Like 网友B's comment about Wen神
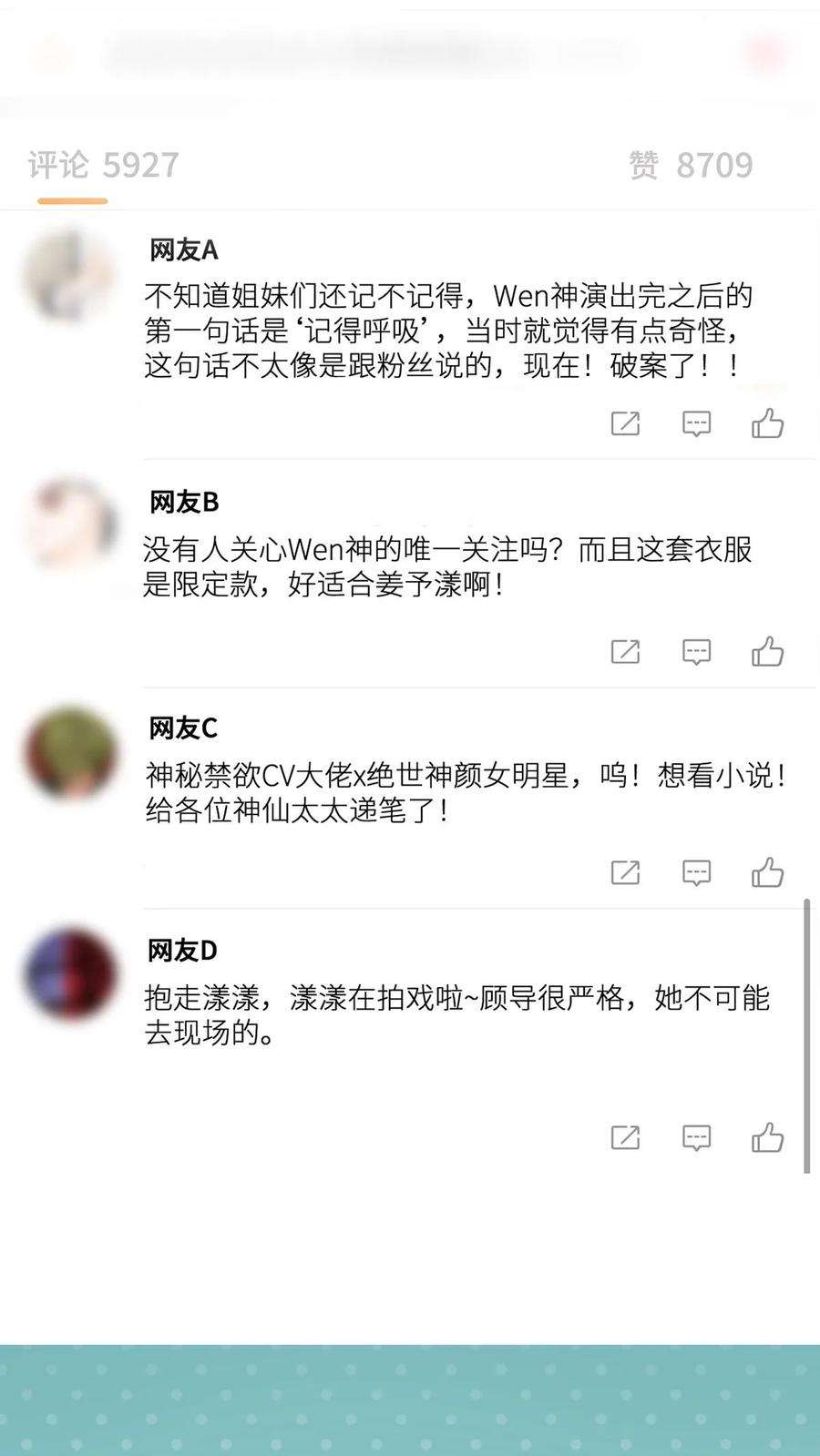This screenshot has width=820, height=1456. 767,652
